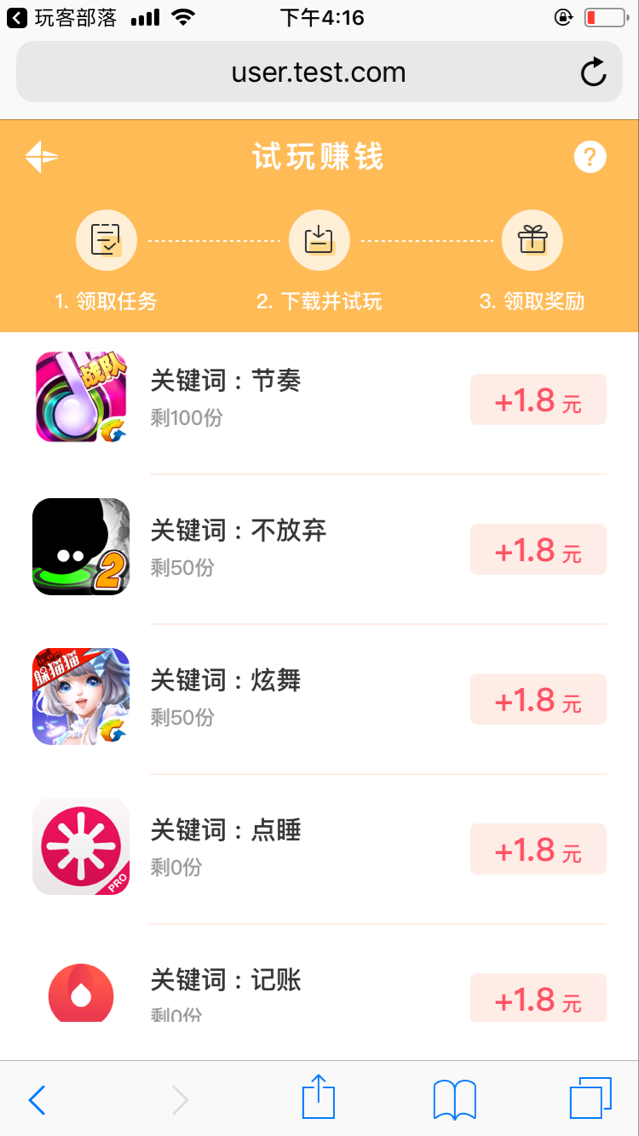Open Safari bookmarks

pyautogui.click(x=454, y=1100)
